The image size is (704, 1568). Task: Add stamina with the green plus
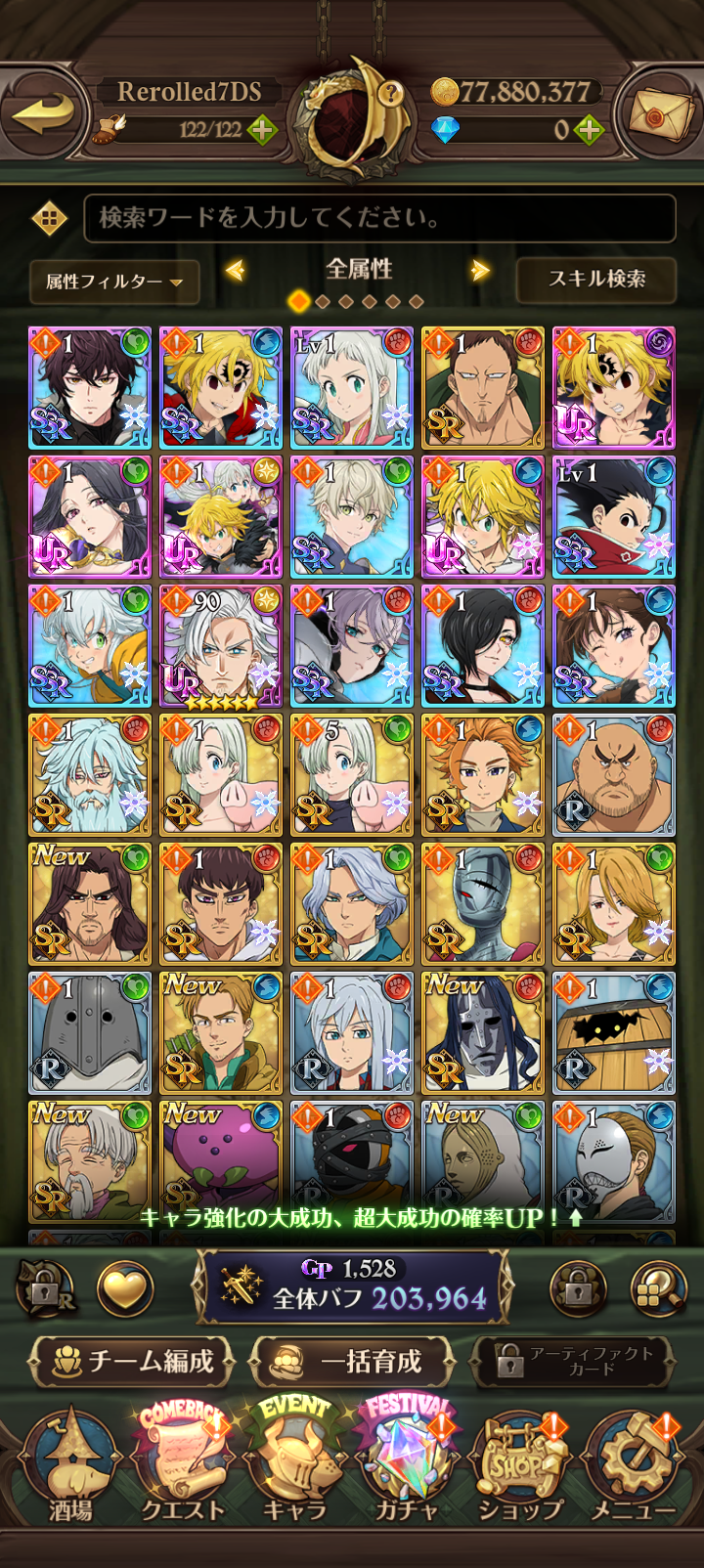pos(261,129)
